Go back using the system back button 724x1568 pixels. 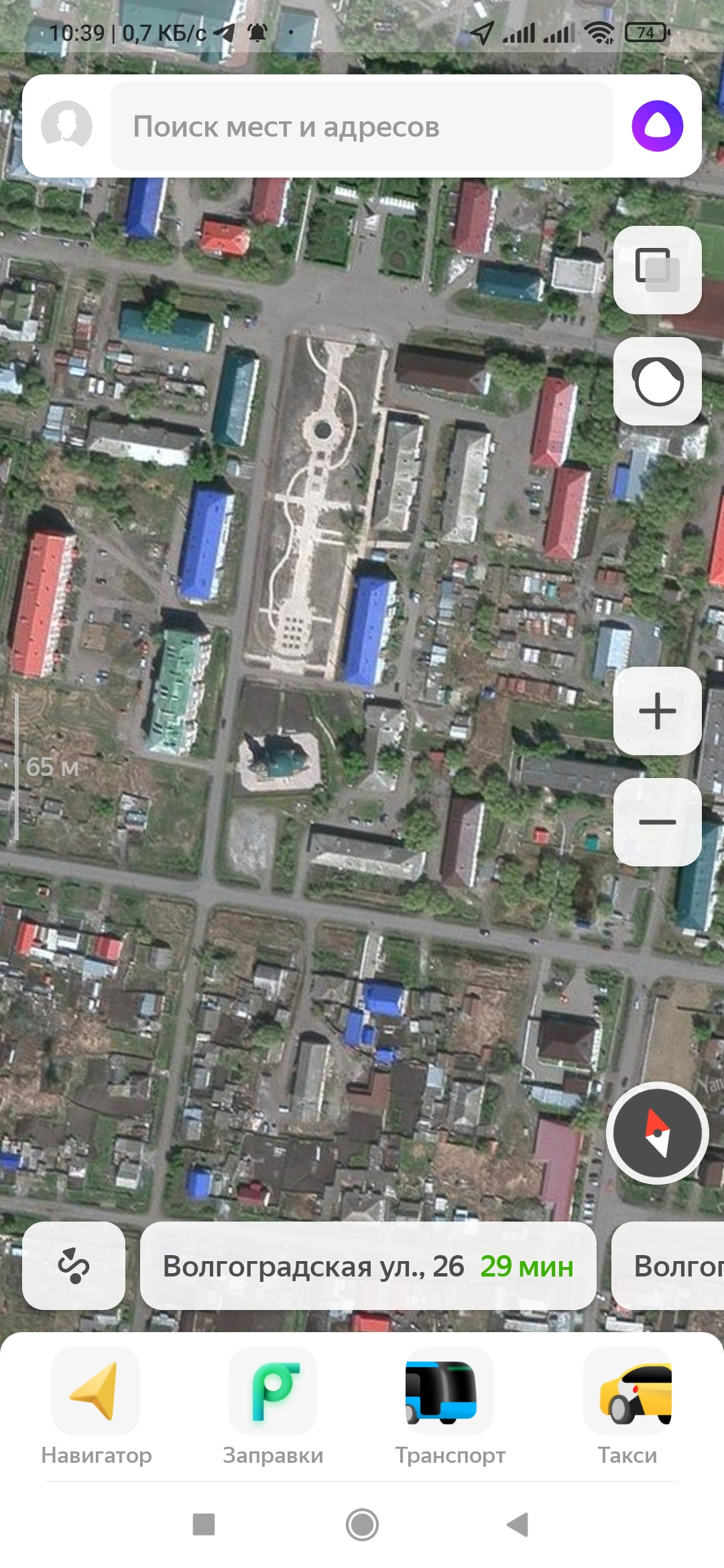(518, 1524)
